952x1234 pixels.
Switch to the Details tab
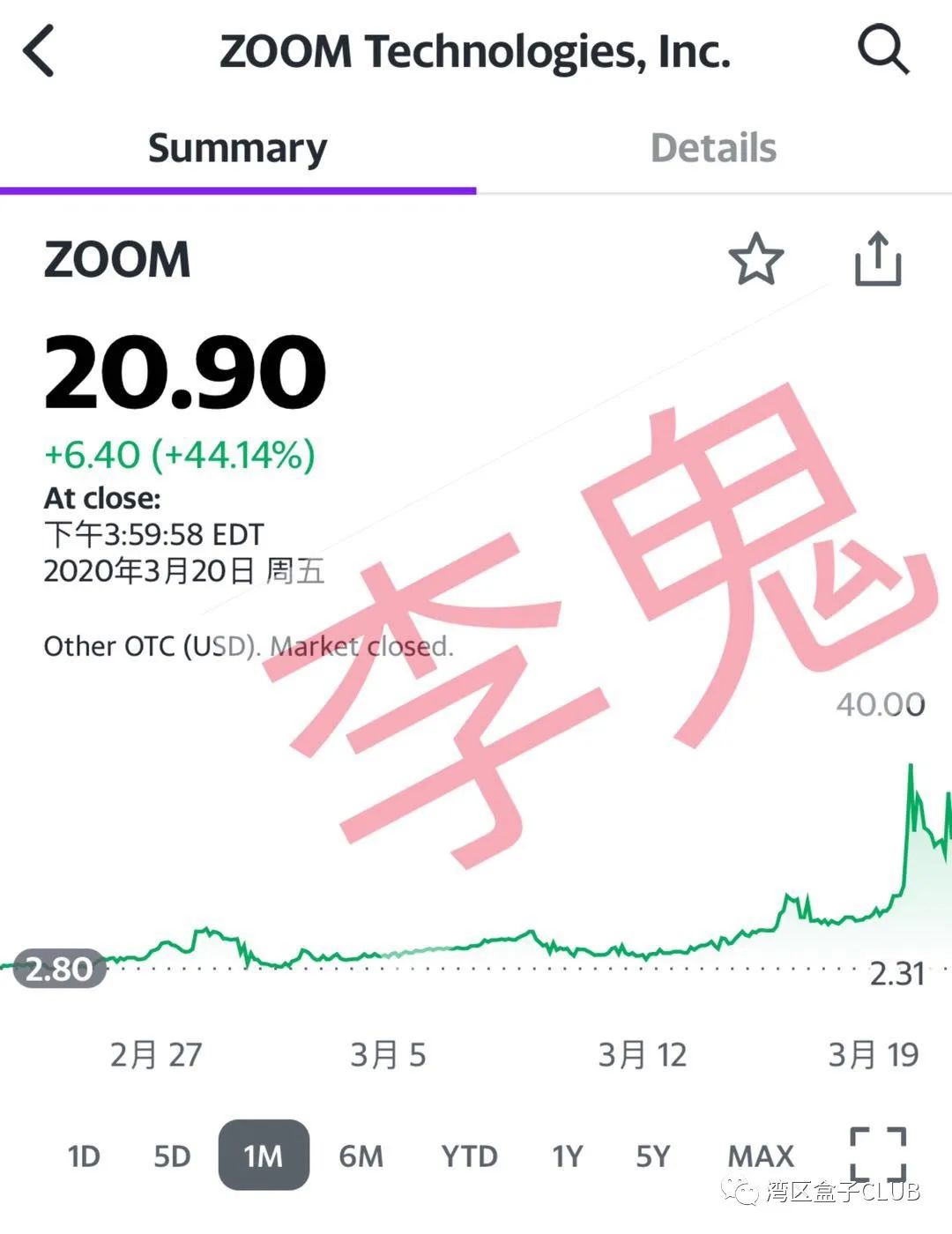click(713, 148)
